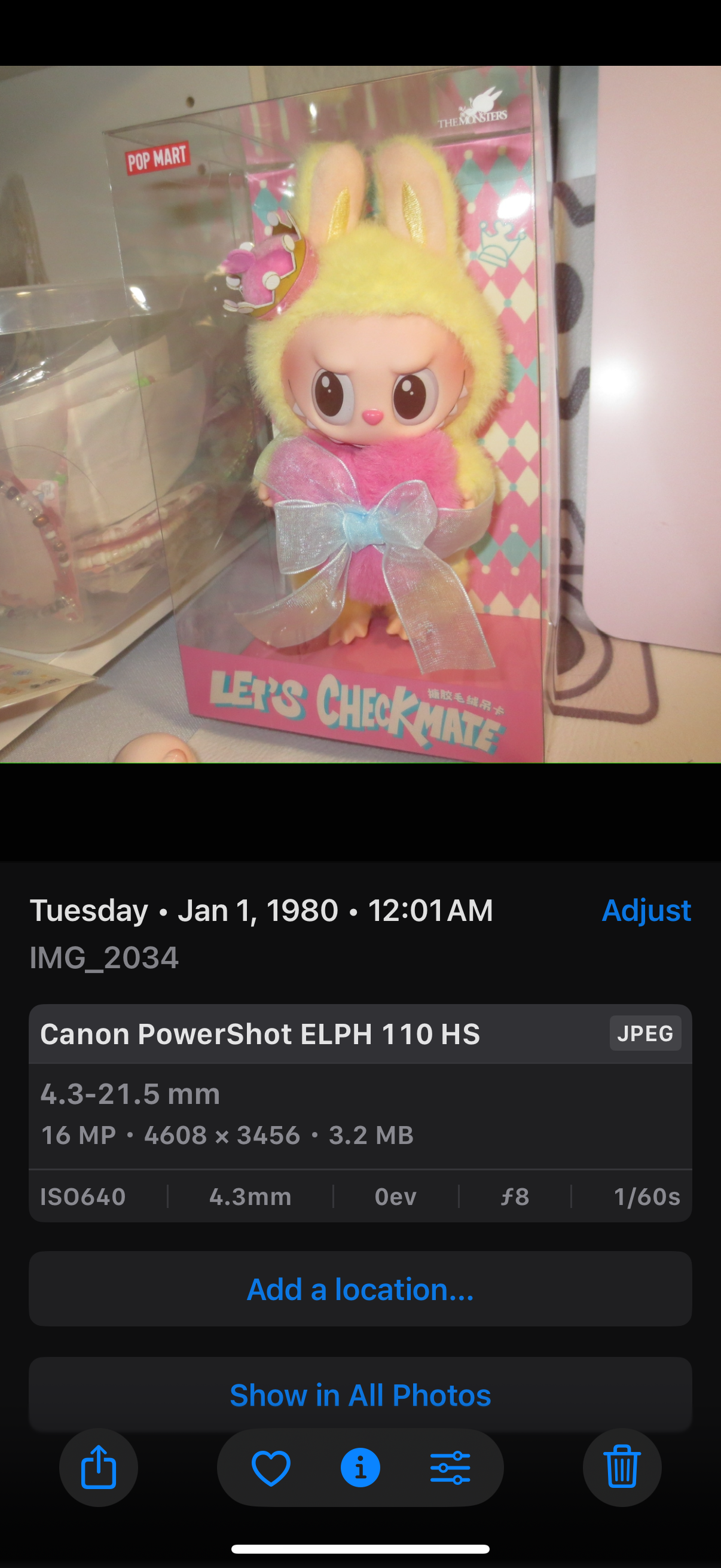
Task: Tap the photo to view it full screen
Action: pyautogui.click(x=360, y=414)
